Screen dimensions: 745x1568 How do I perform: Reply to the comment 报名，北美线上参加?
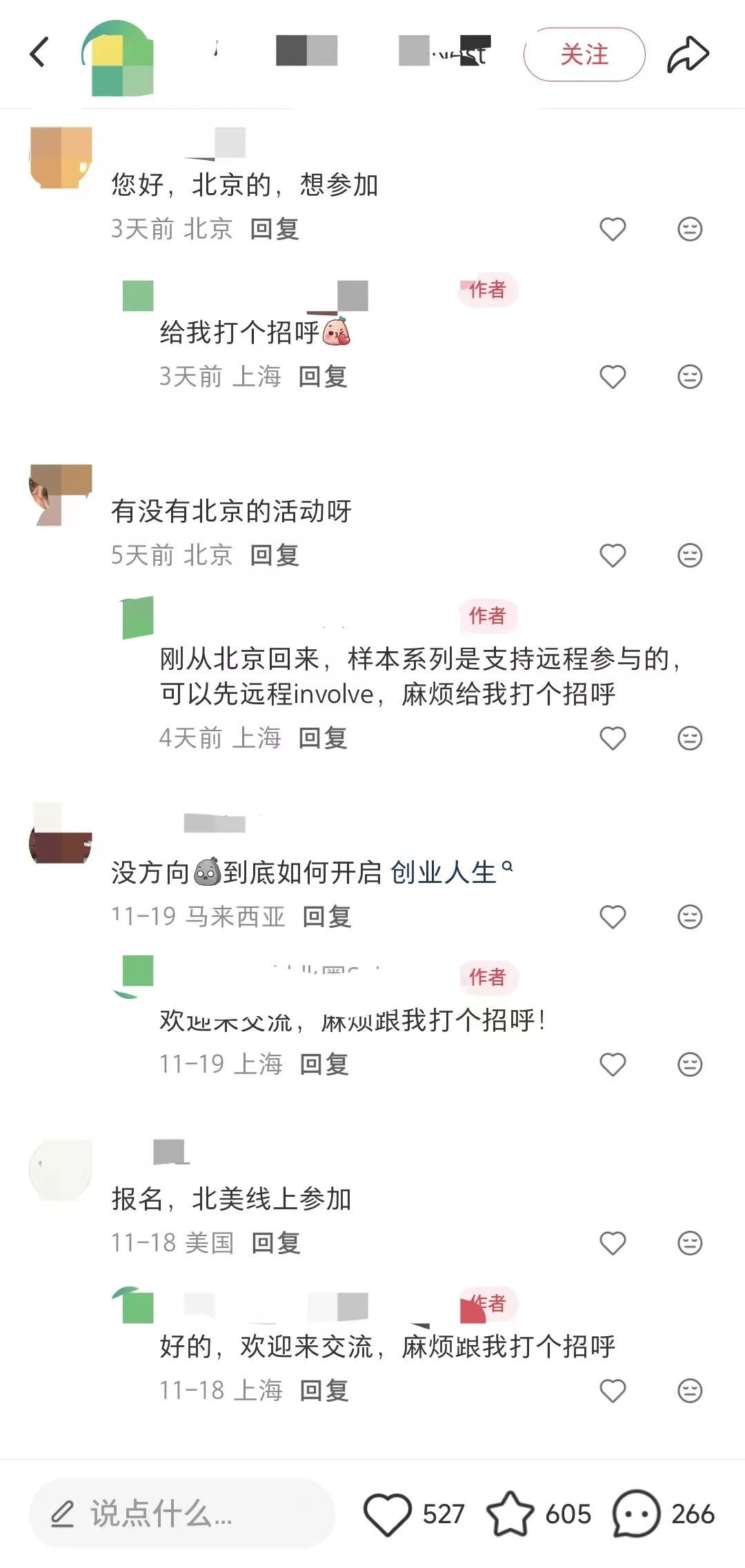pyautogui.click(x=276, y=1243)
